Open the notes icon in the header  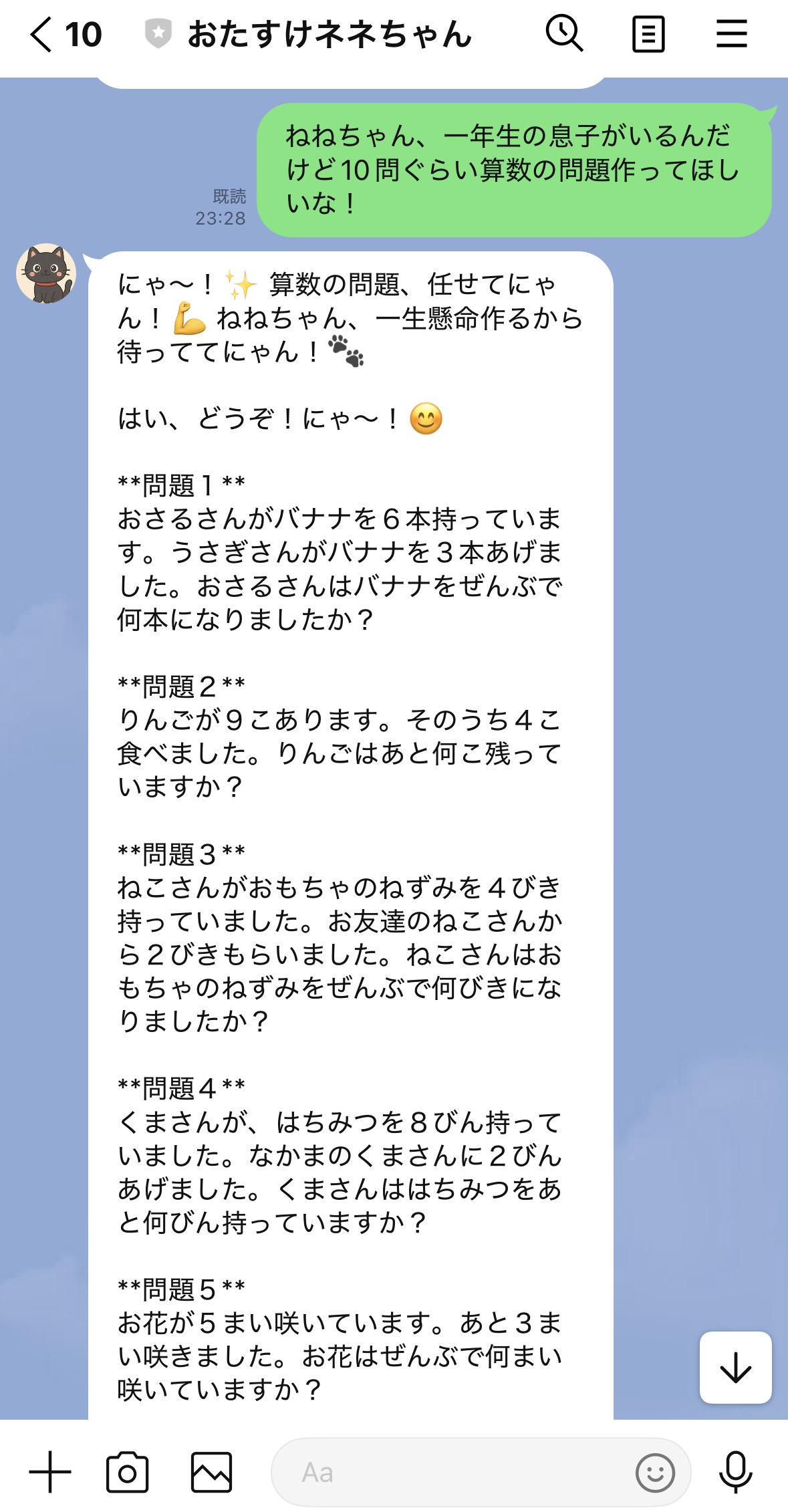tap(648, 35)
